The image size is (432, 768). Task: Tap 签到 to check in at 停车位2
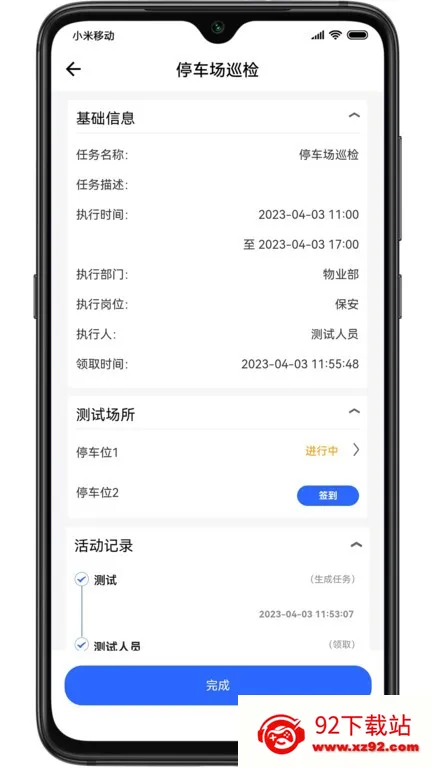(x=328, y=496)
